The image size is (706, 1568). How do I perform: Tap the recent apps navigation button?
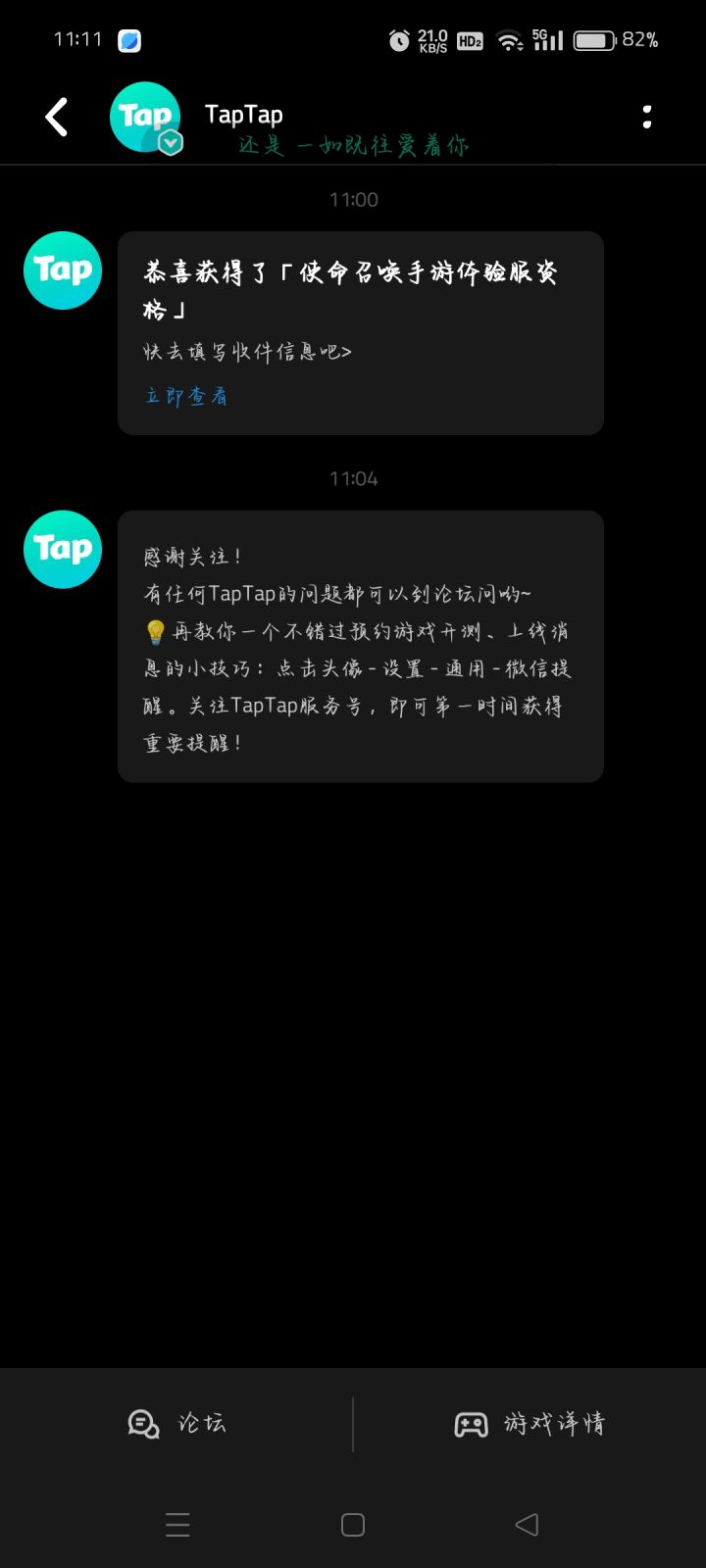[177, 1525]
